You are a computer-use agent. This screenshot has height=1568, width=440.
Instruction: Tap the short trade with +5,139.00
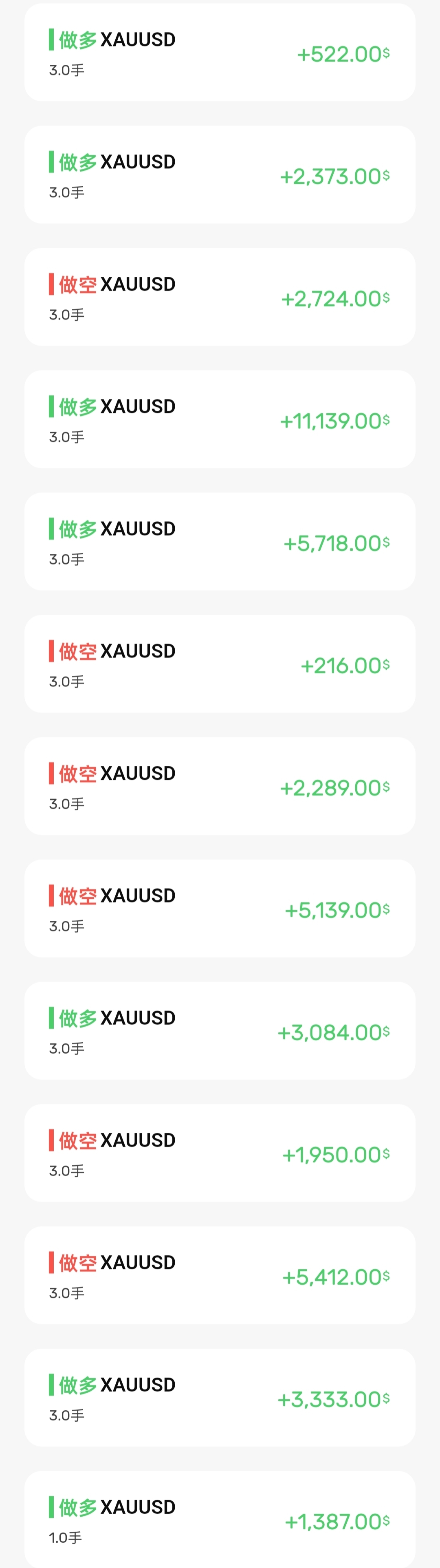tap(220, 909)
